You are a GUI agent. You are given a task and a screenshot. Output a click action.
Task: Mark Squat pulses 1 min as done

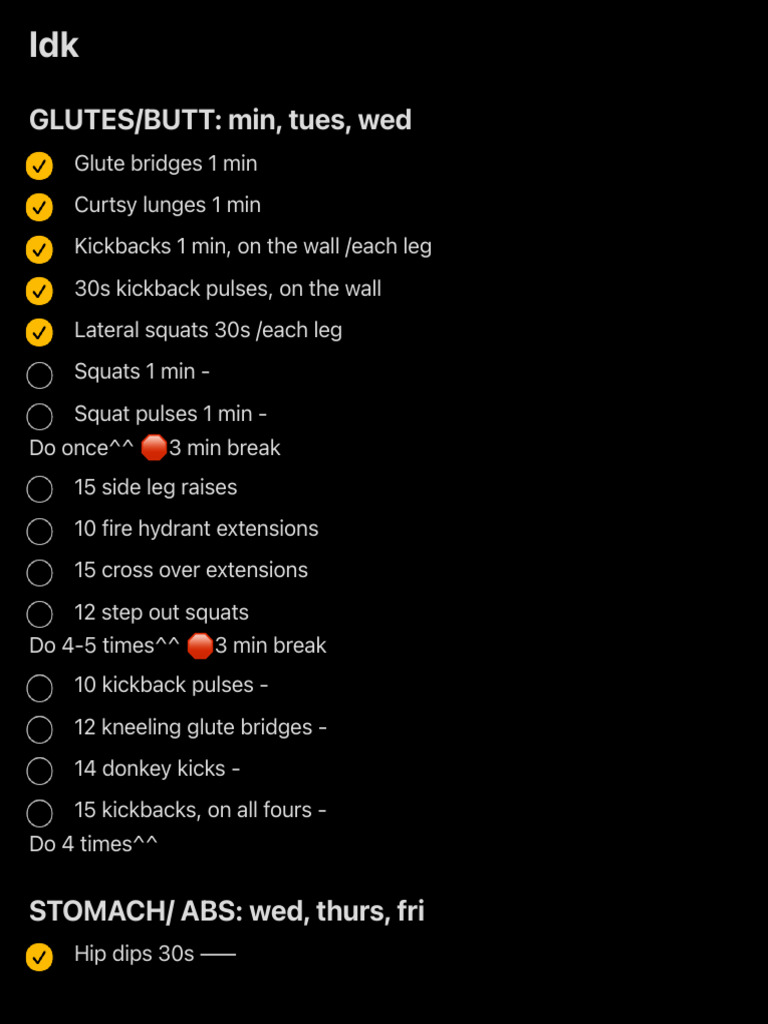pos(39,417)
